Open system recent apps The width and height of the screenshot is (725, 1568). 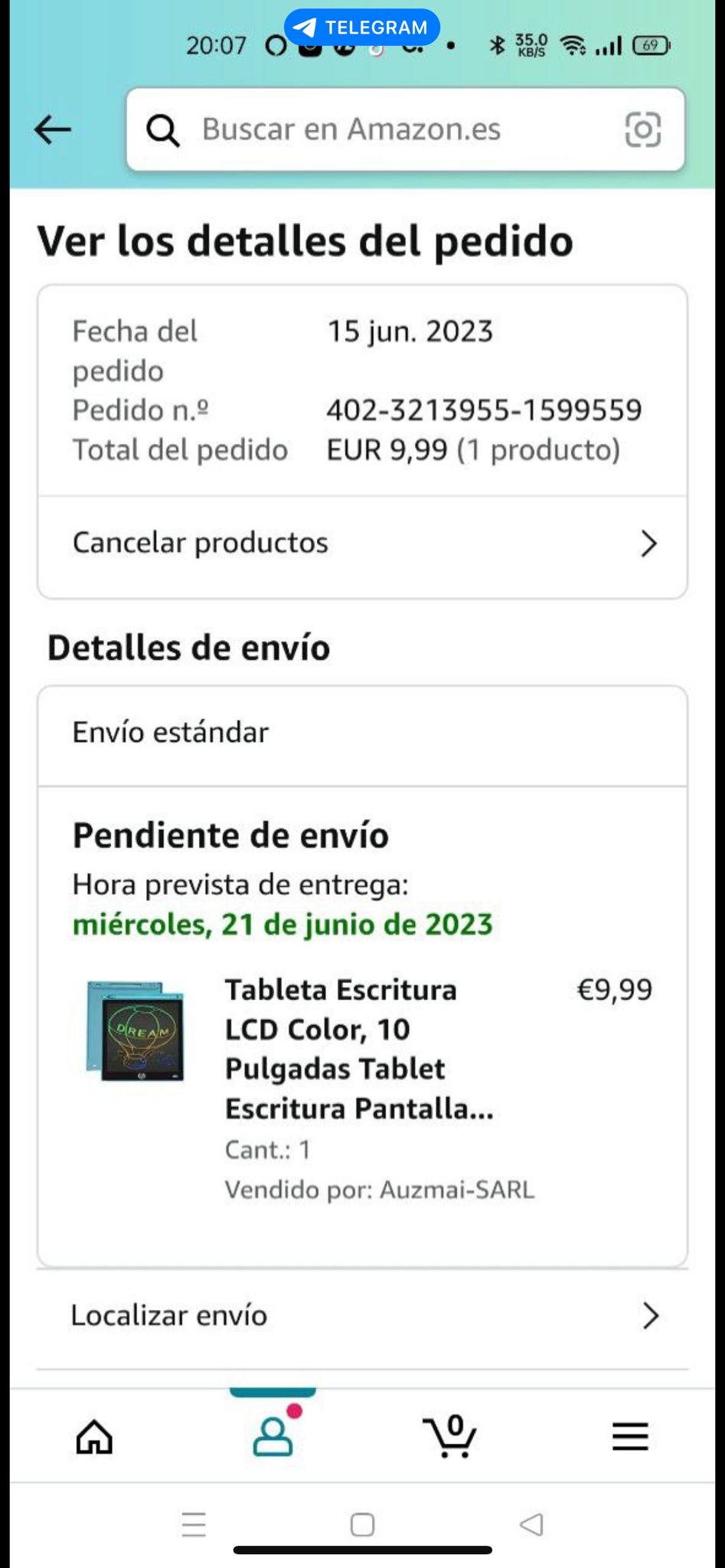click(x=194, y=1524)
